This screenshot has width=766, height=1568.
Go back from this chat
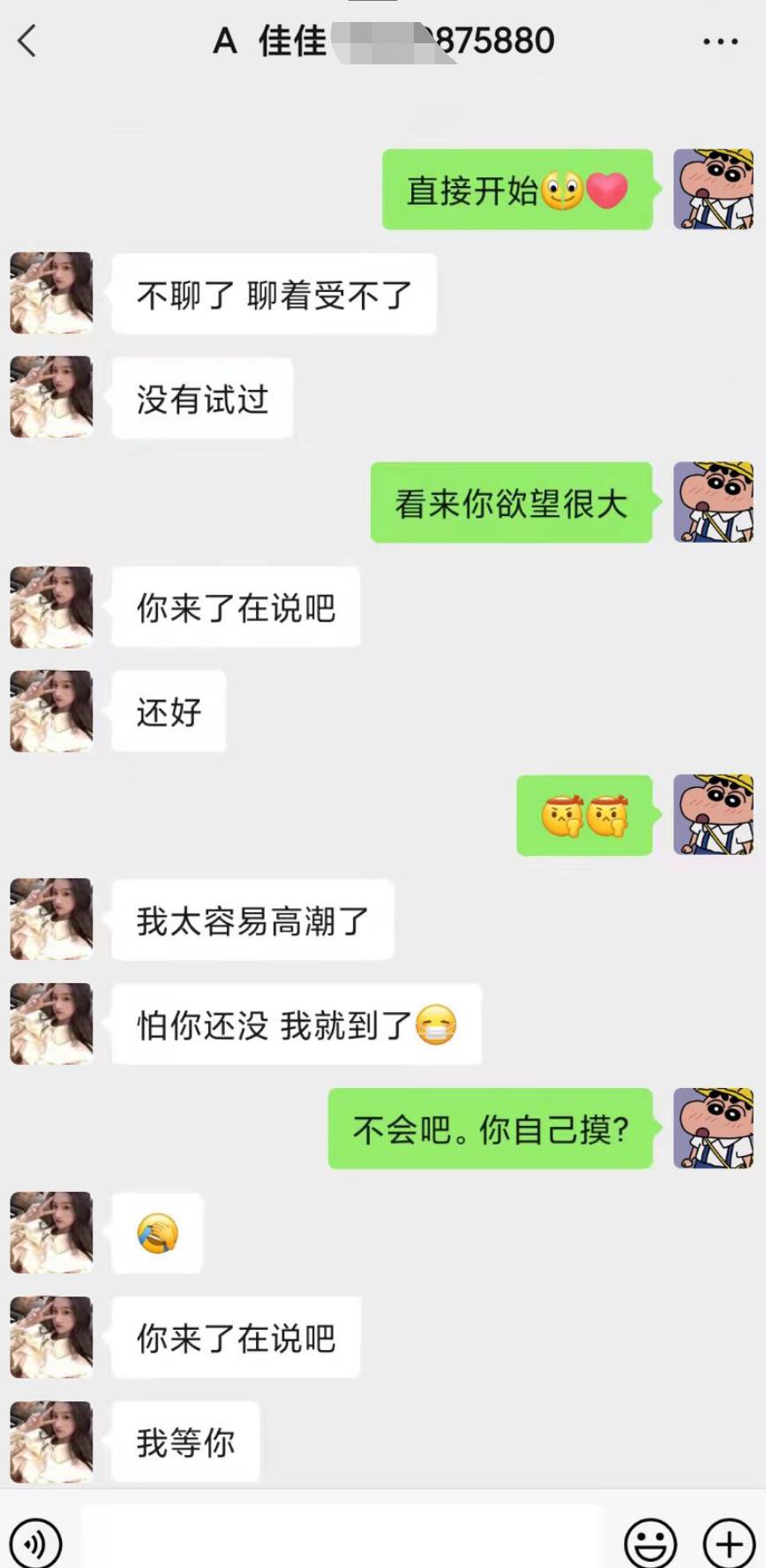point(28,41)
